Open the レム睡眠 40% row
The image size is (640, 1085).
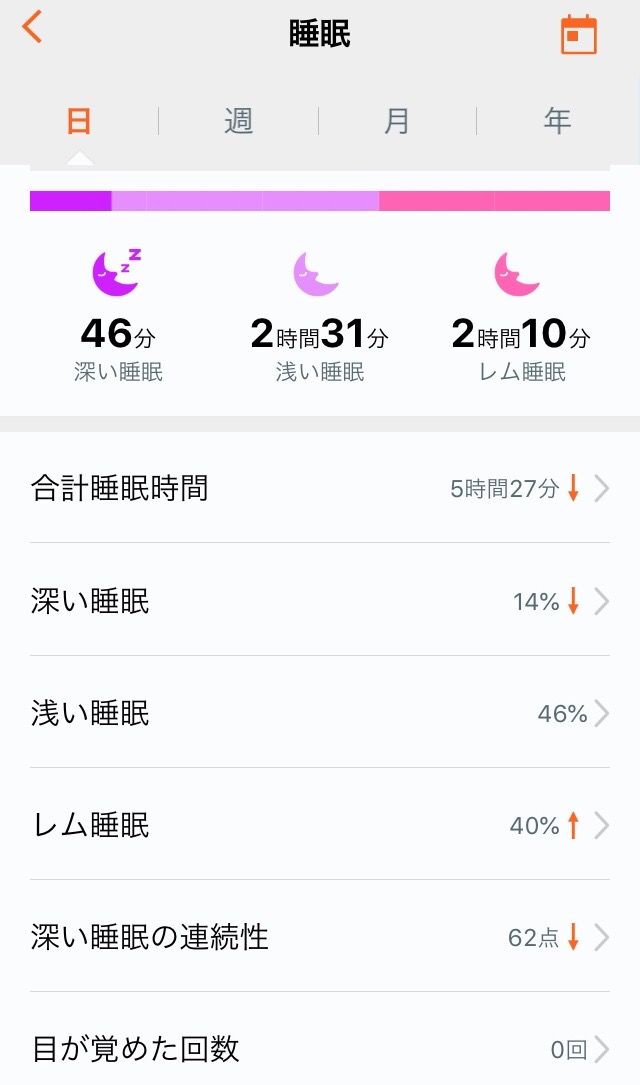click(x=320, y=825)
